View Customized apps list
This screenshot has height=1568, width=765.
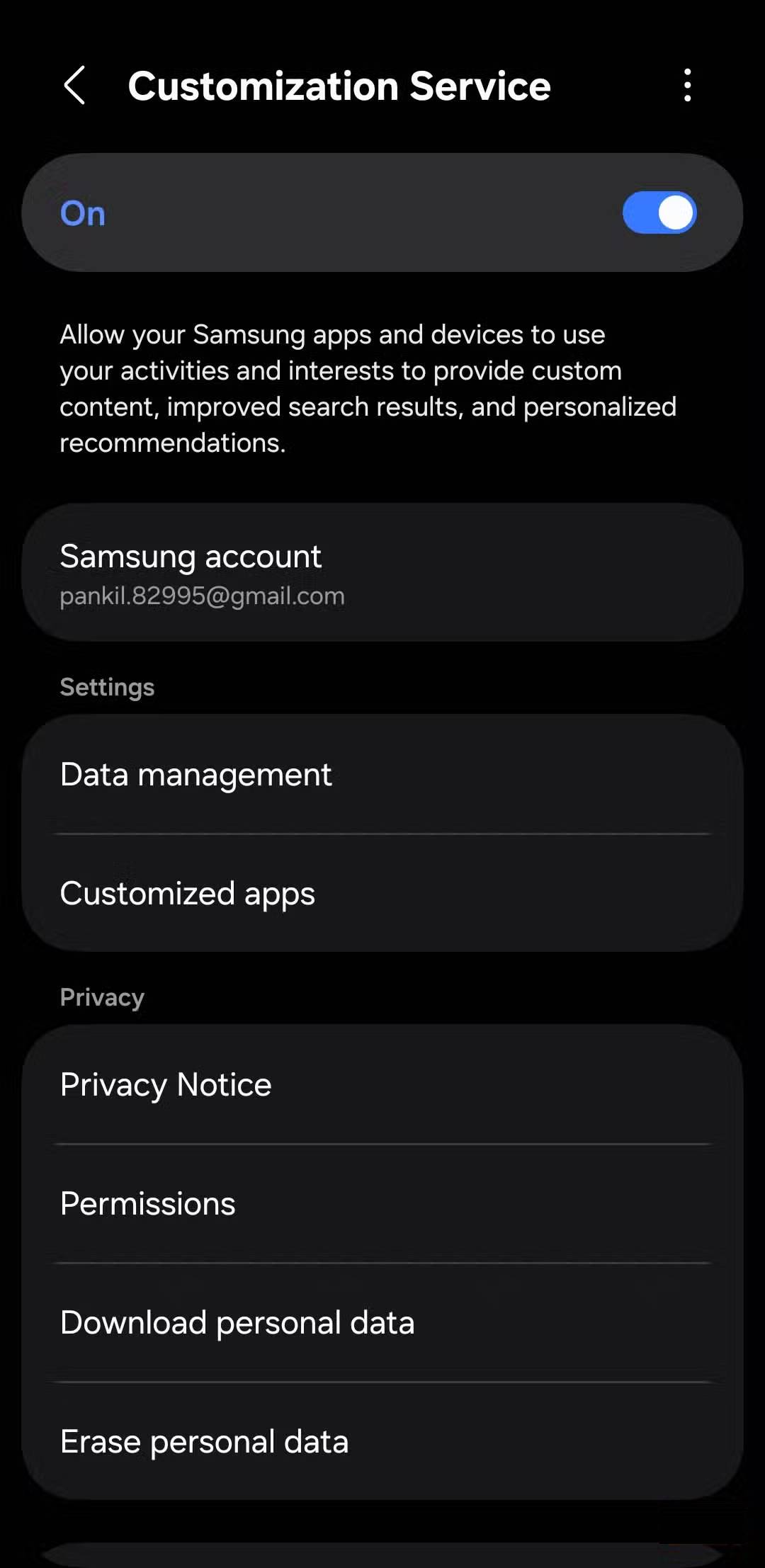pyautogui.click(x=382, y=894)
